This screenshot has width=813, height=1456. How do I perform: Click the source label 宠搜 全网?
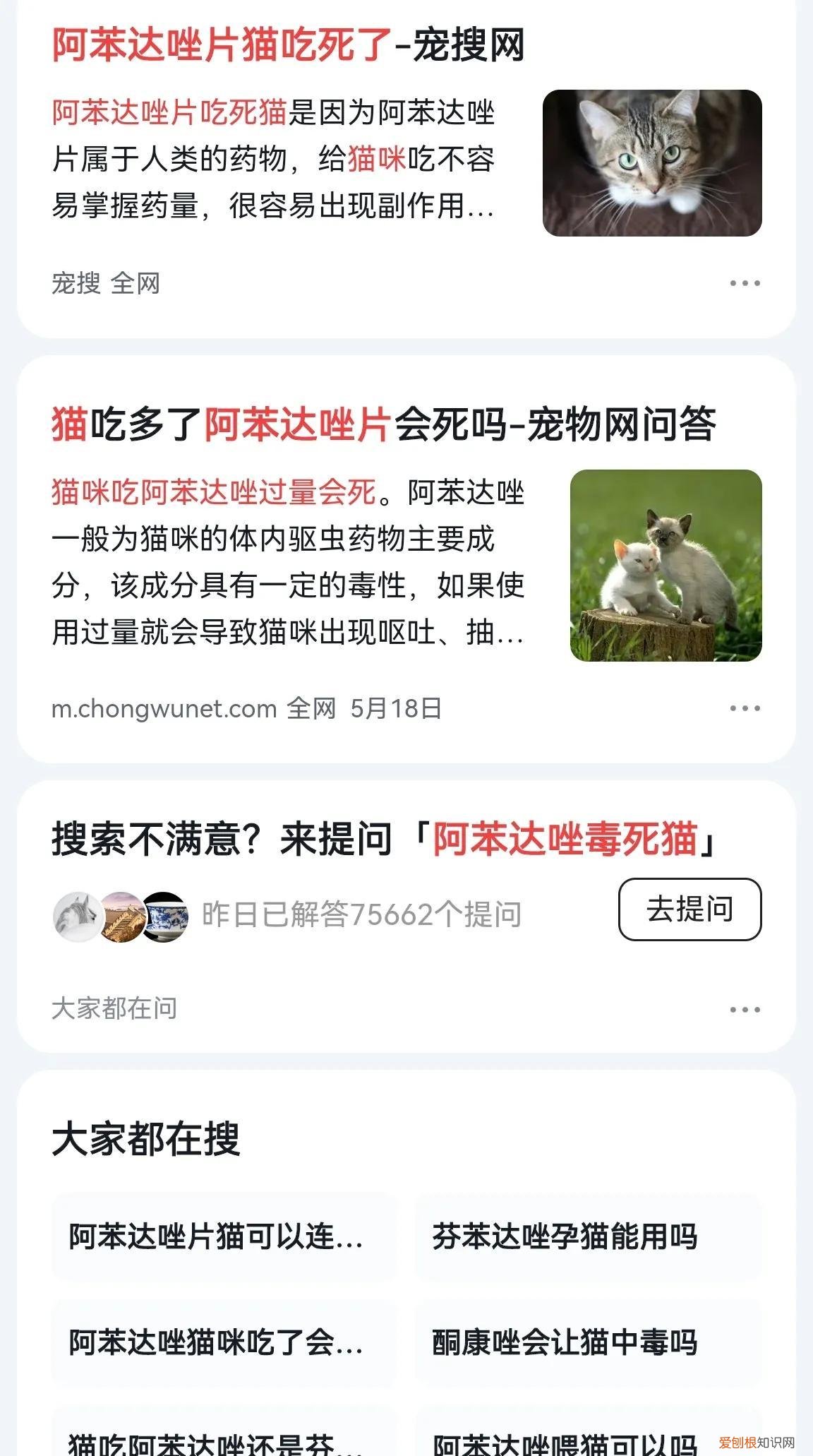pos(106,282)
